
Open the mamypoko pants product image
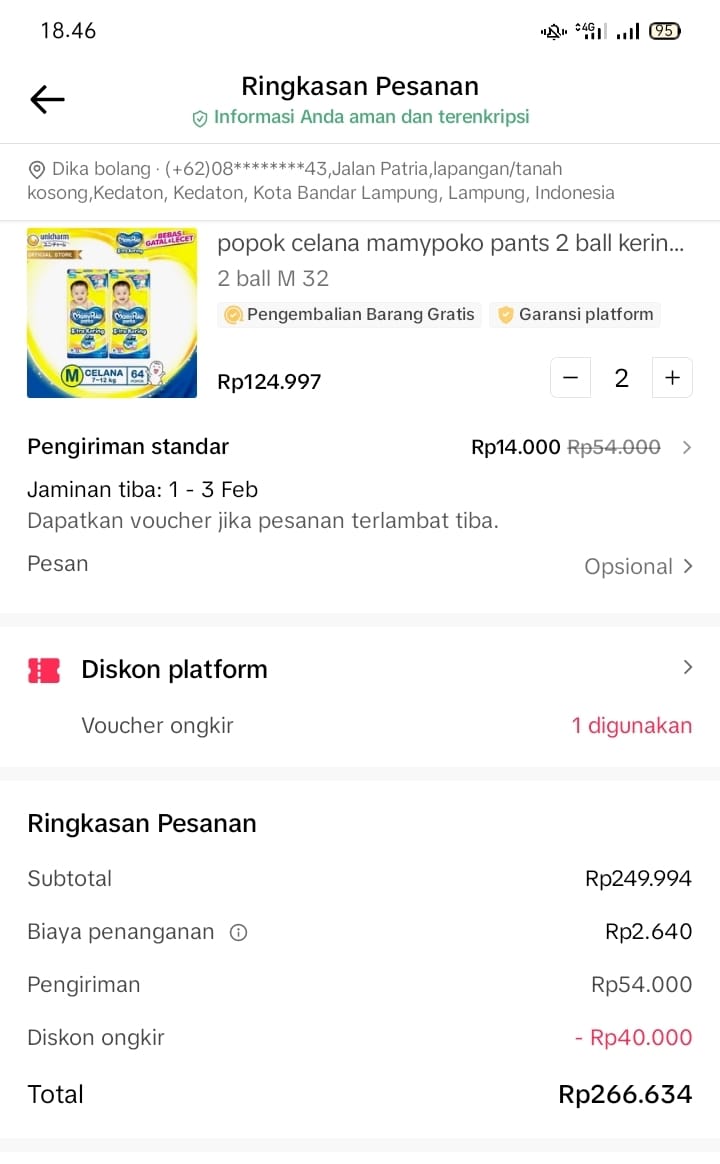pyautogui.click(x=112, y=313)
